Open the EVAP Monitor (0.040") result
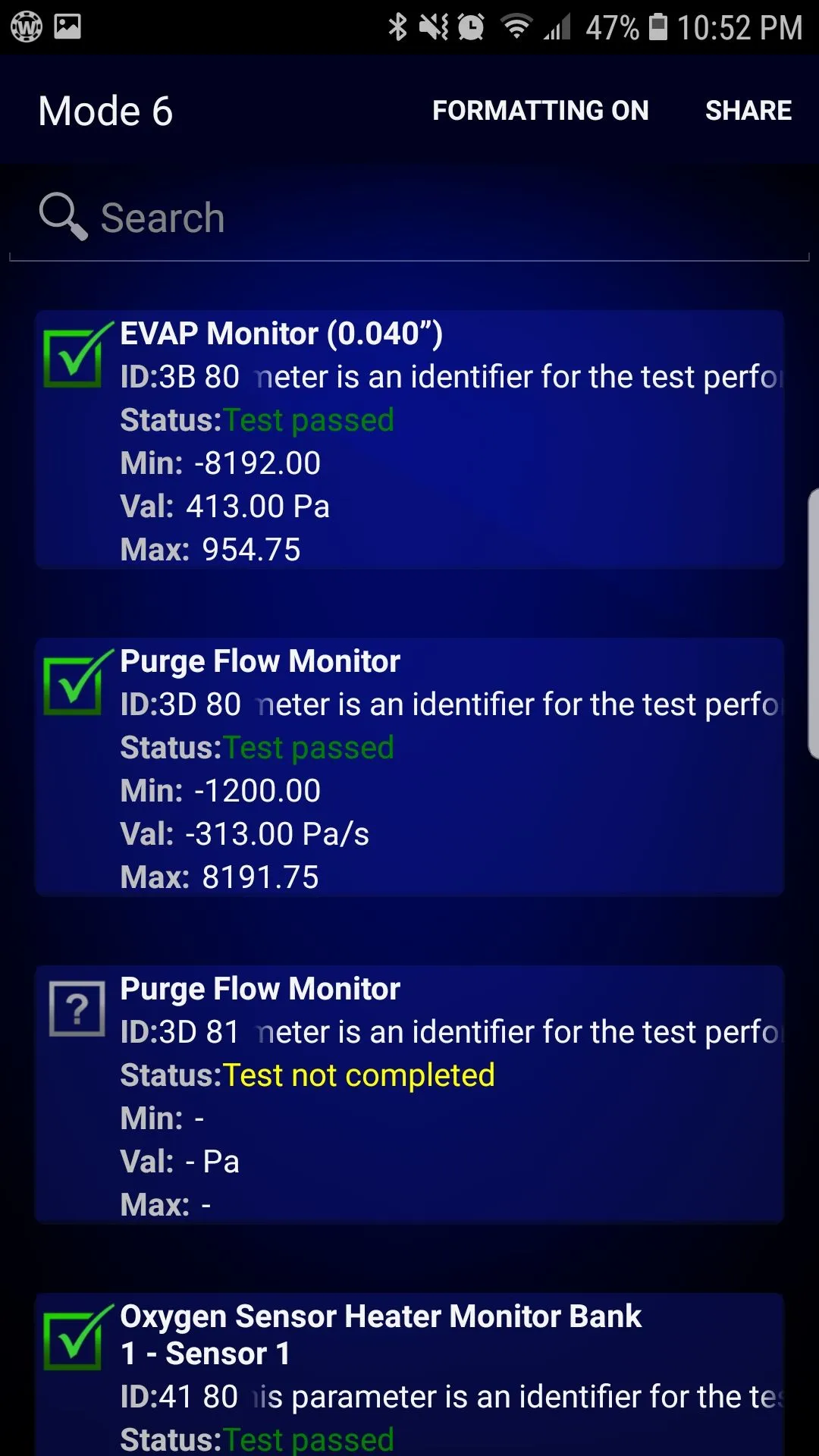 409,440
